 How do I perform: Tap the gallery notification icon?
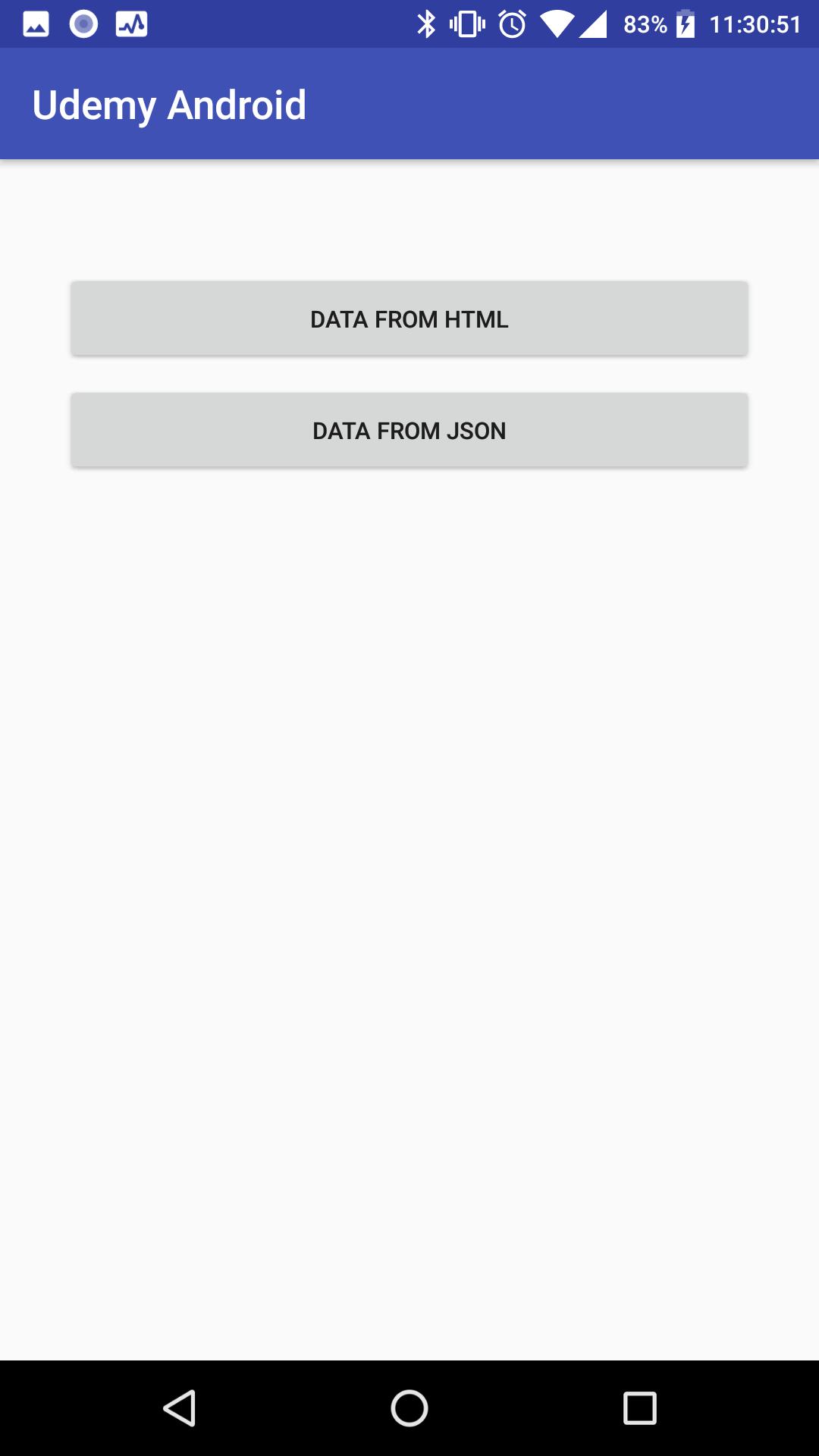36,23
